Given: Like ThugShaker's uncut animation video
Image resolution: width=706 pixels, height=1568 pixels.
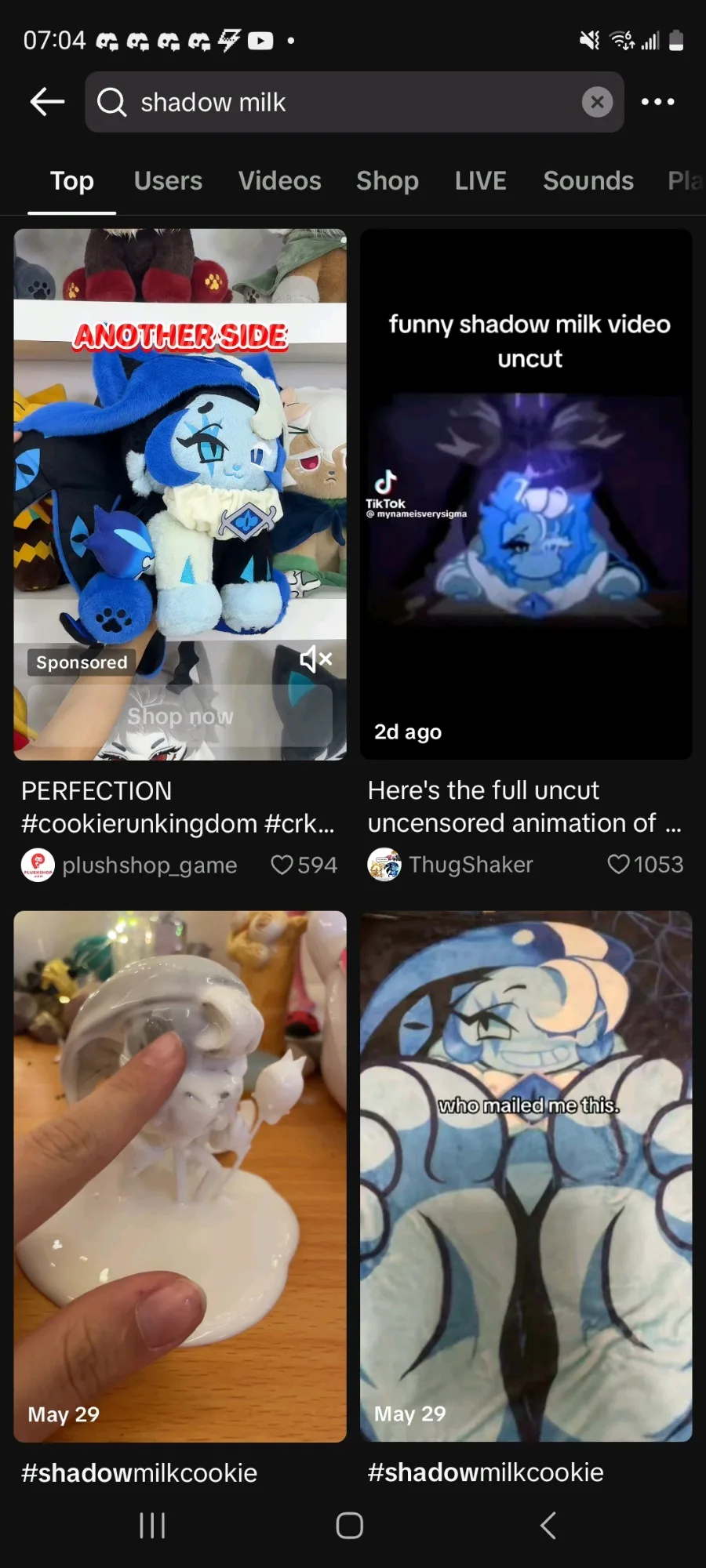Looking at the screenshot, I should [x=645, y=865].
